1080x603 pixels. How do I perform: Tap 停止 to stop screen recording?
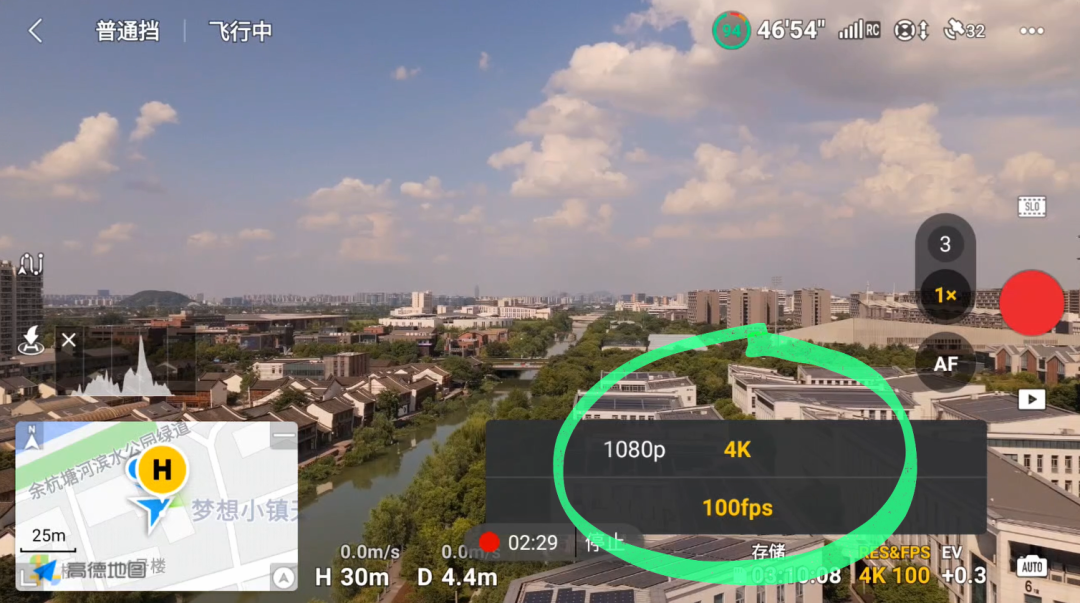(x=605, y=542)
